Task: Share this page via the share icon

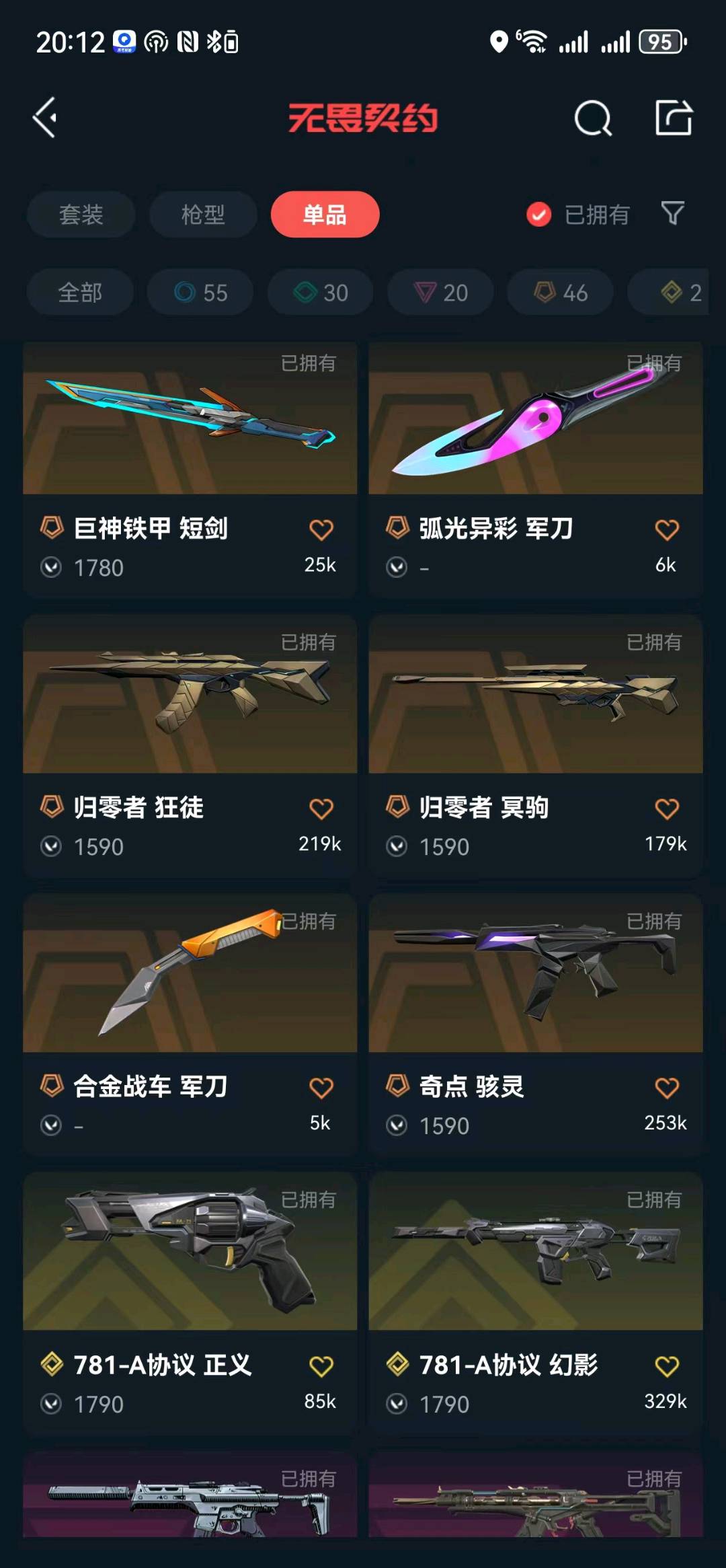Action: (x=674, y=118)
